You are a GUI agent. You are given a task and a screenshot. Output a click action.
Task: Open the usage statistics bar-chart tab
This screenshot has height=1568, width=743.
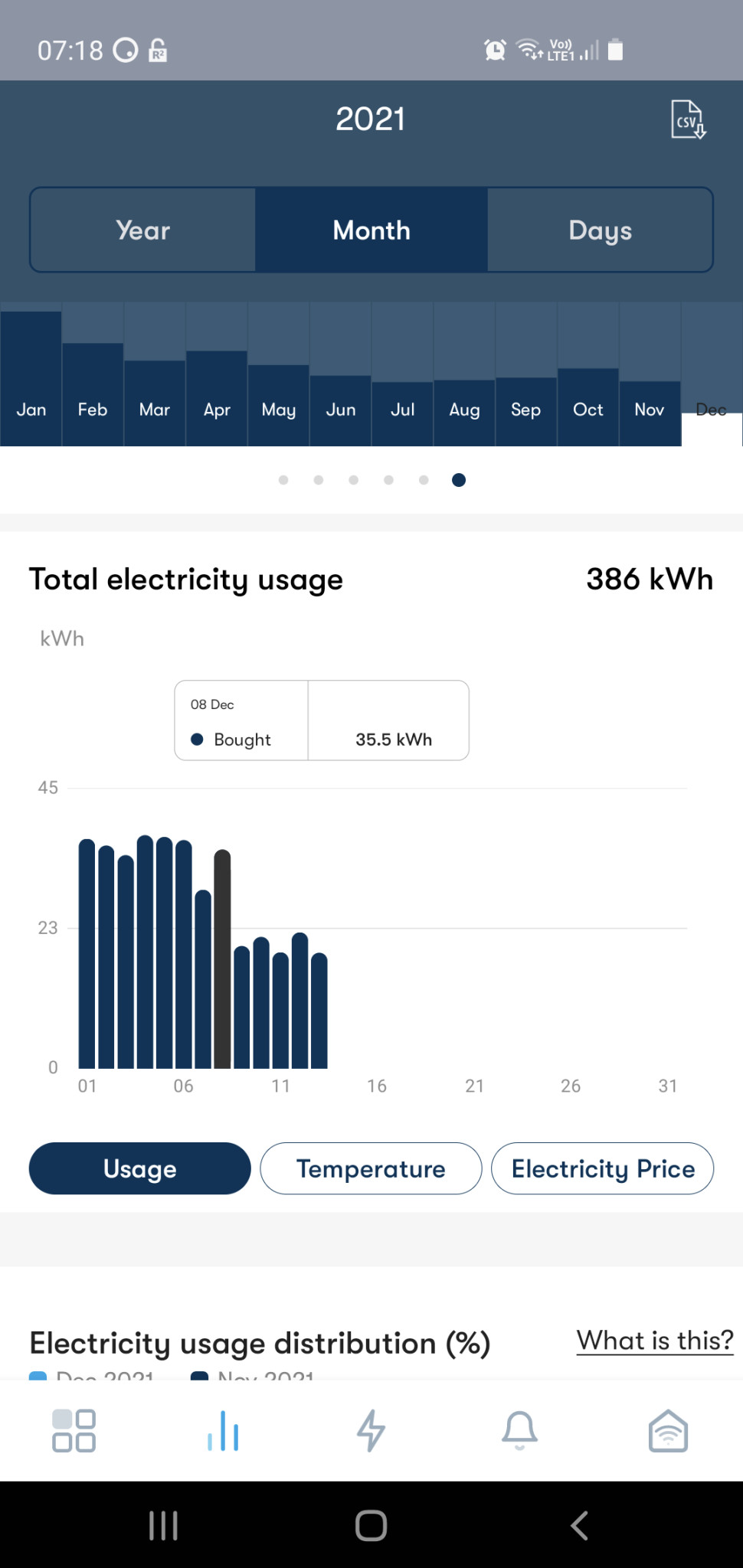(x=223, y=1430)
